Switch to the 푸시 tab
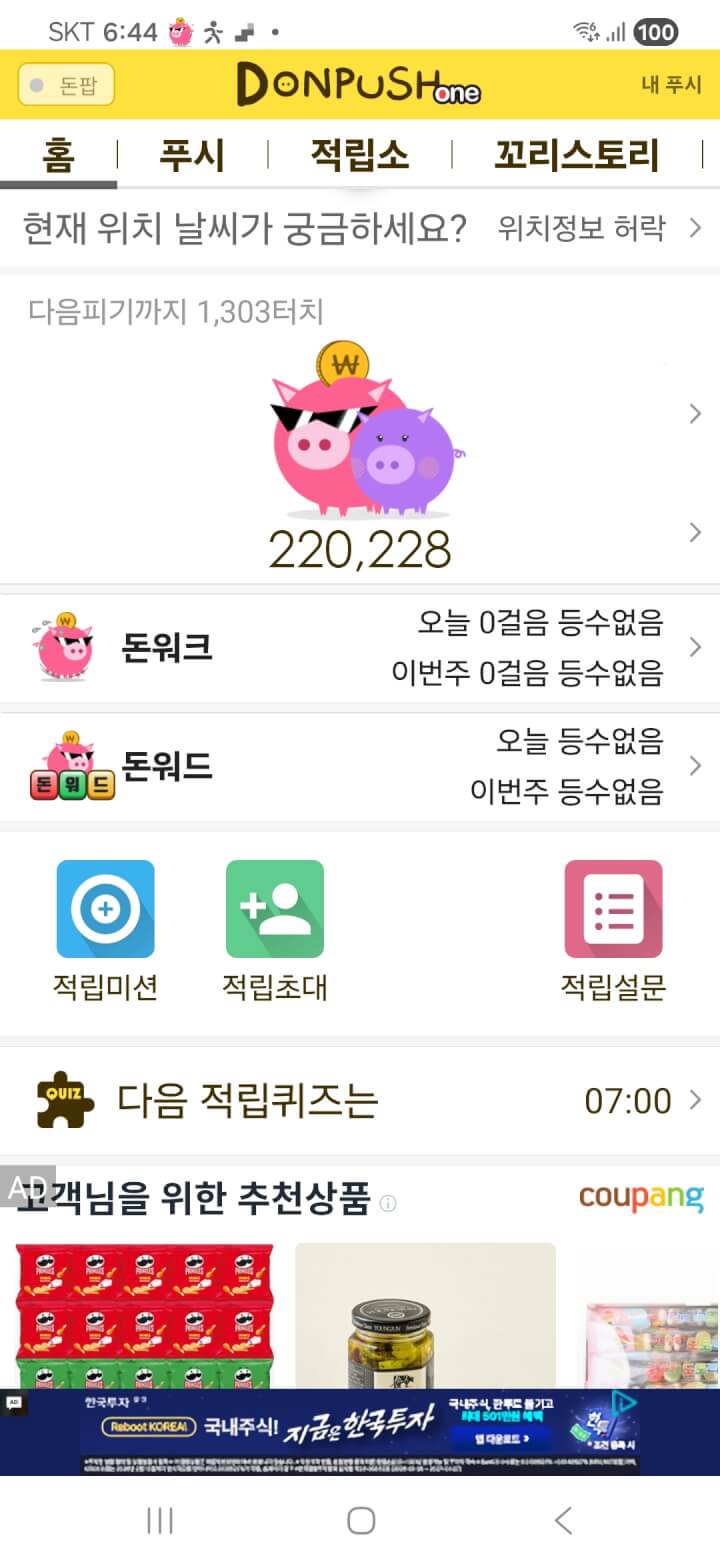 click(192, 155)
